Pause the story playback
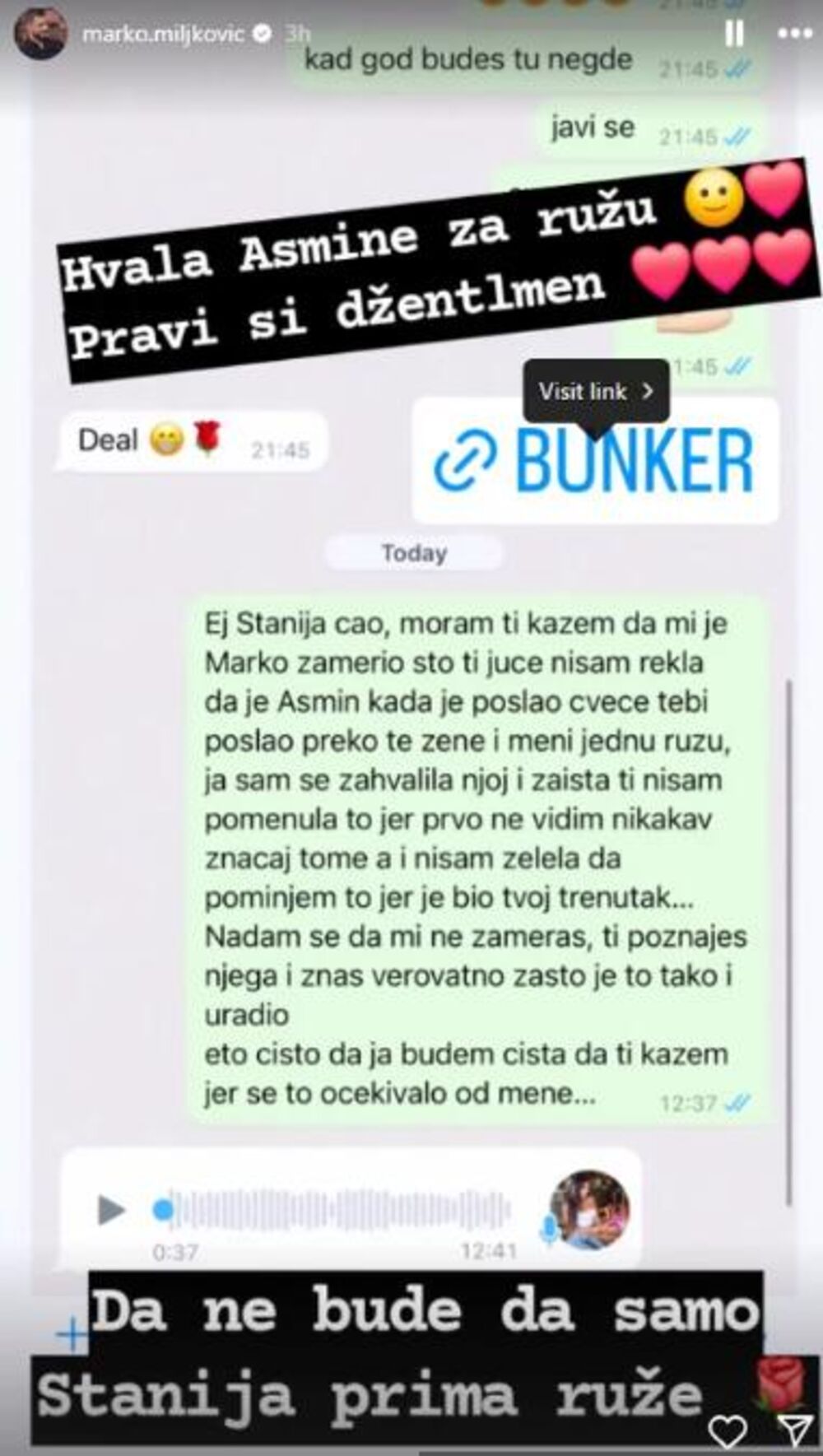This screenshot has width=823, height=1456. pyautogui.click(x=733, y=34)
